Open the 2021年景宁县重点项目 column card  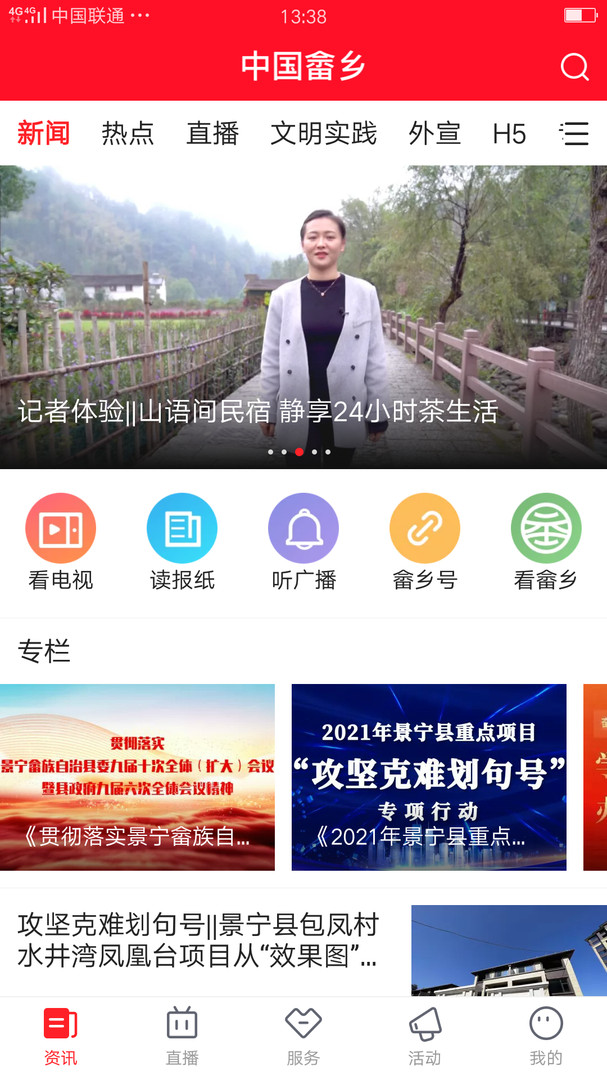point(428,777)
